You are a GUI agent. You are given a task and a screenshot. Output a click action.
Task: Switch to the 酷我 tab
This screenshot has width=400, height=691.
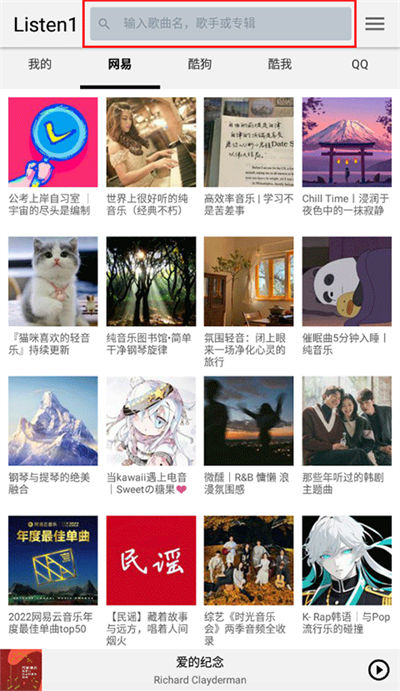click(280, 64)
